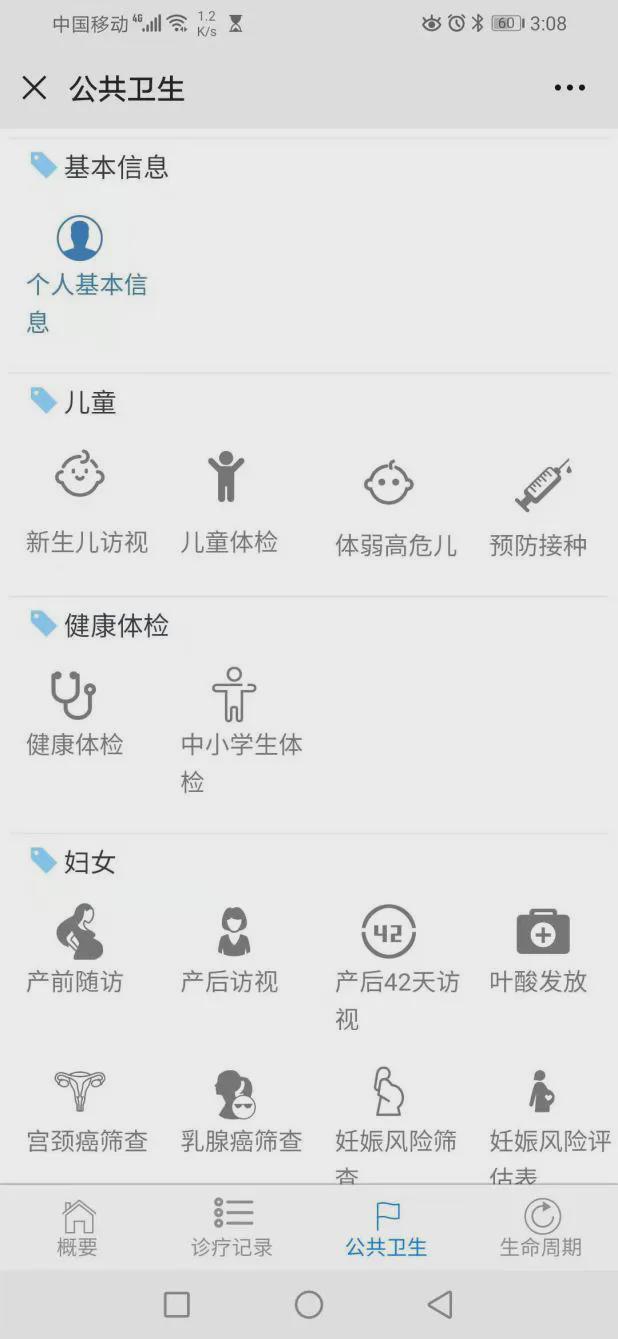618x1339 pixels.
Task: Switch to the 生命周期 tab
Action: click(x=541, y=1228)
